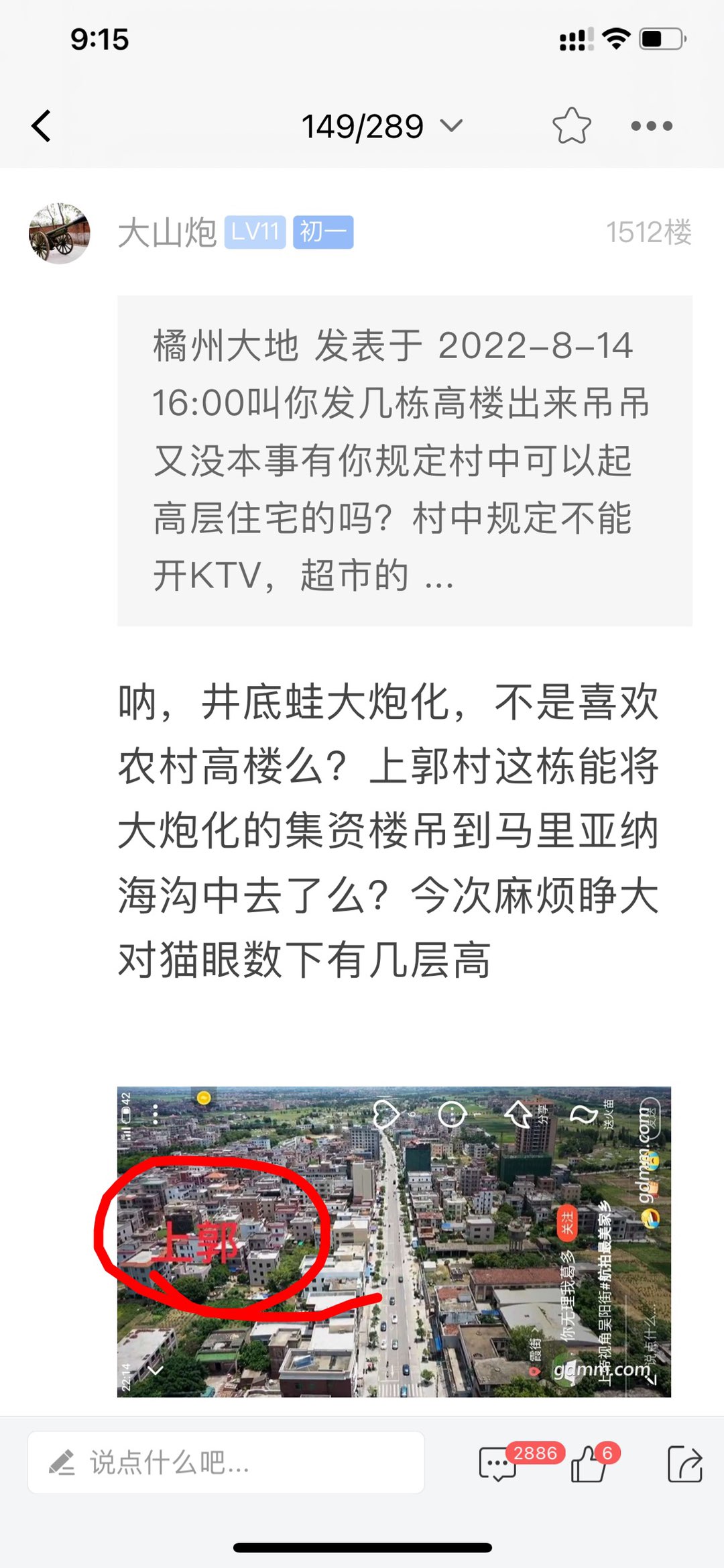Open the three-dot overflow menu
This screenshot has width=724, height=1568.
click(x=652, y=126)
